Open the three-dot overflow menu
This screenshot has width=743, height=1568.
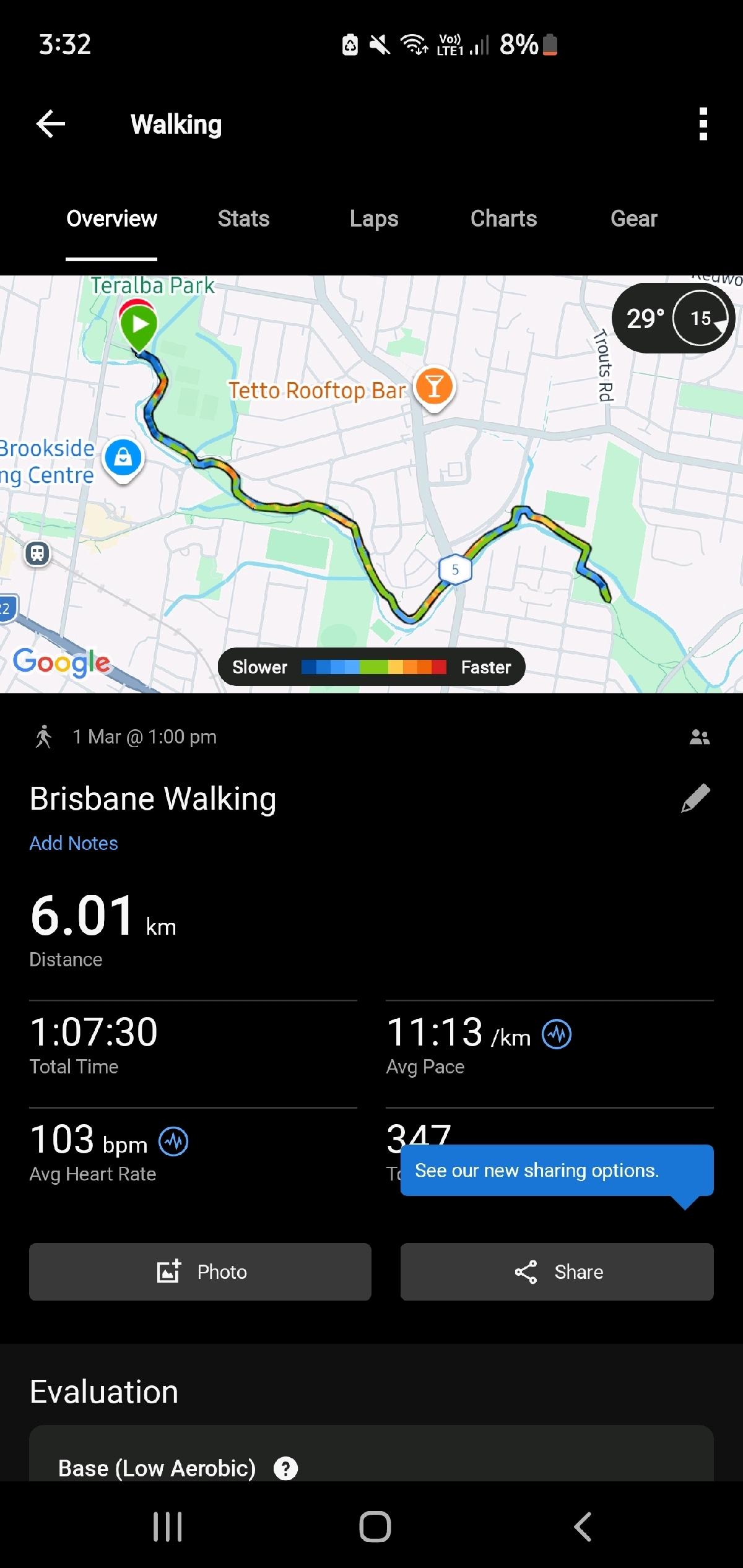tap(703, 124)
